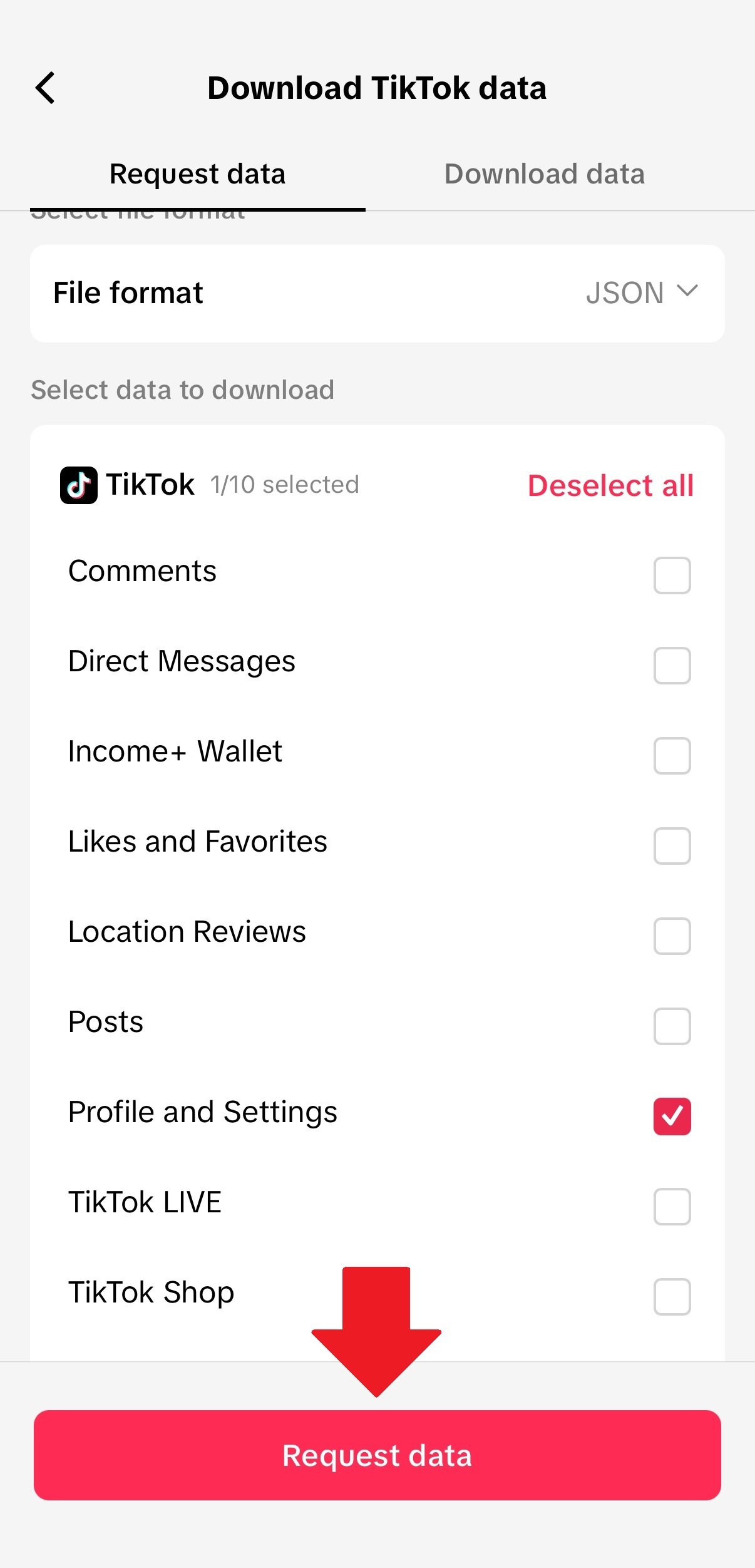Select the Request data tab
This screenshot has width=755, height=1568.
[197, 173]
